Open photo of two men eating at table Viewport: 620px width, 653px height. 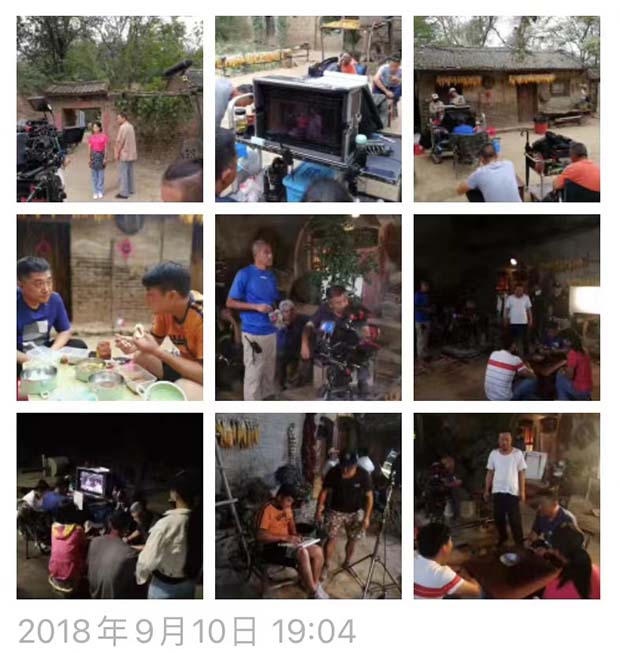[109, 307]
